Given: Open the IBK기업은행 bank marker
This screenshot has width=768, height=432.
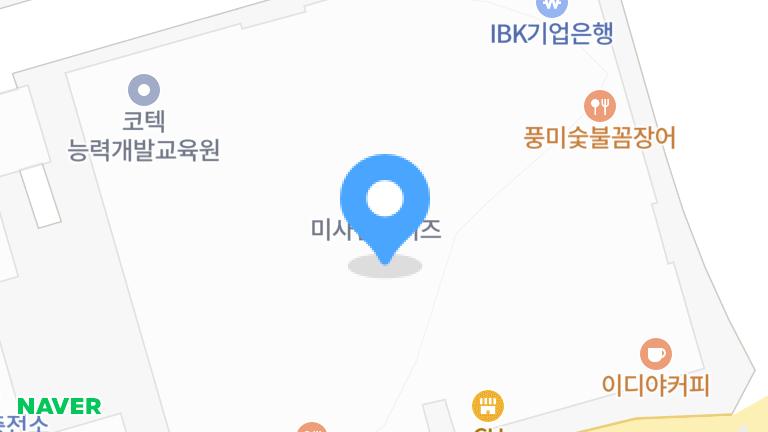Looking at the screenshot, I should tap(551, 8).
